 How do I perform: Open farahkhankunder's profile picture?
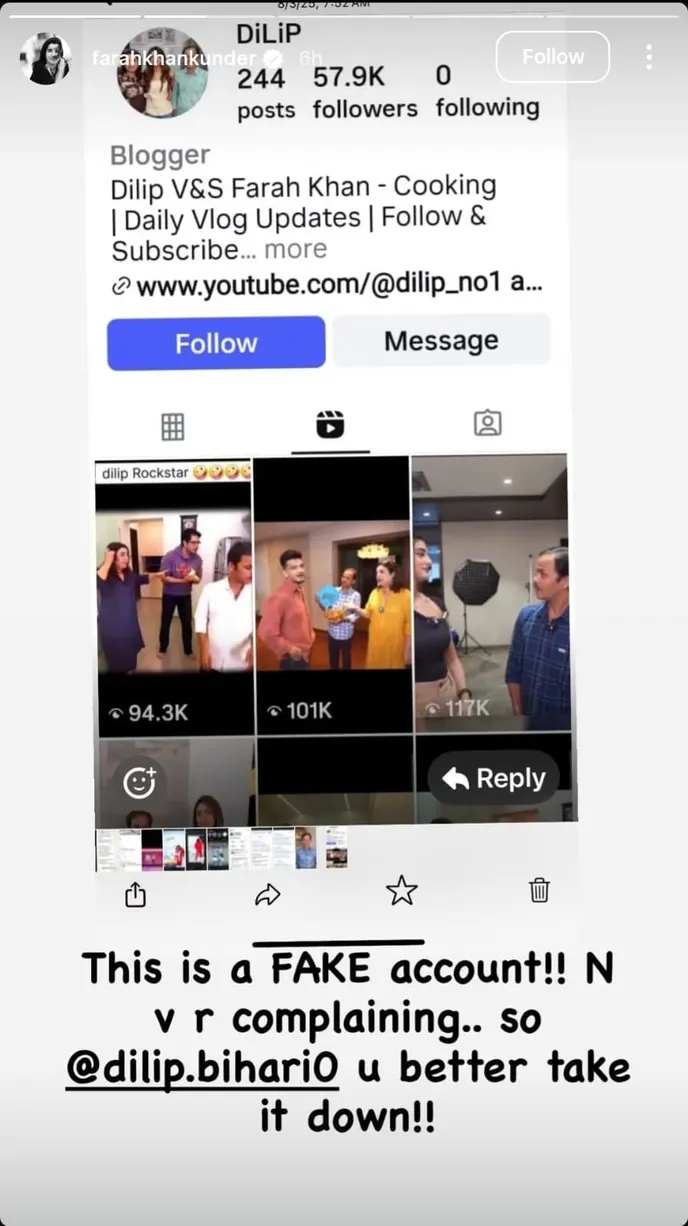point(45,58)
